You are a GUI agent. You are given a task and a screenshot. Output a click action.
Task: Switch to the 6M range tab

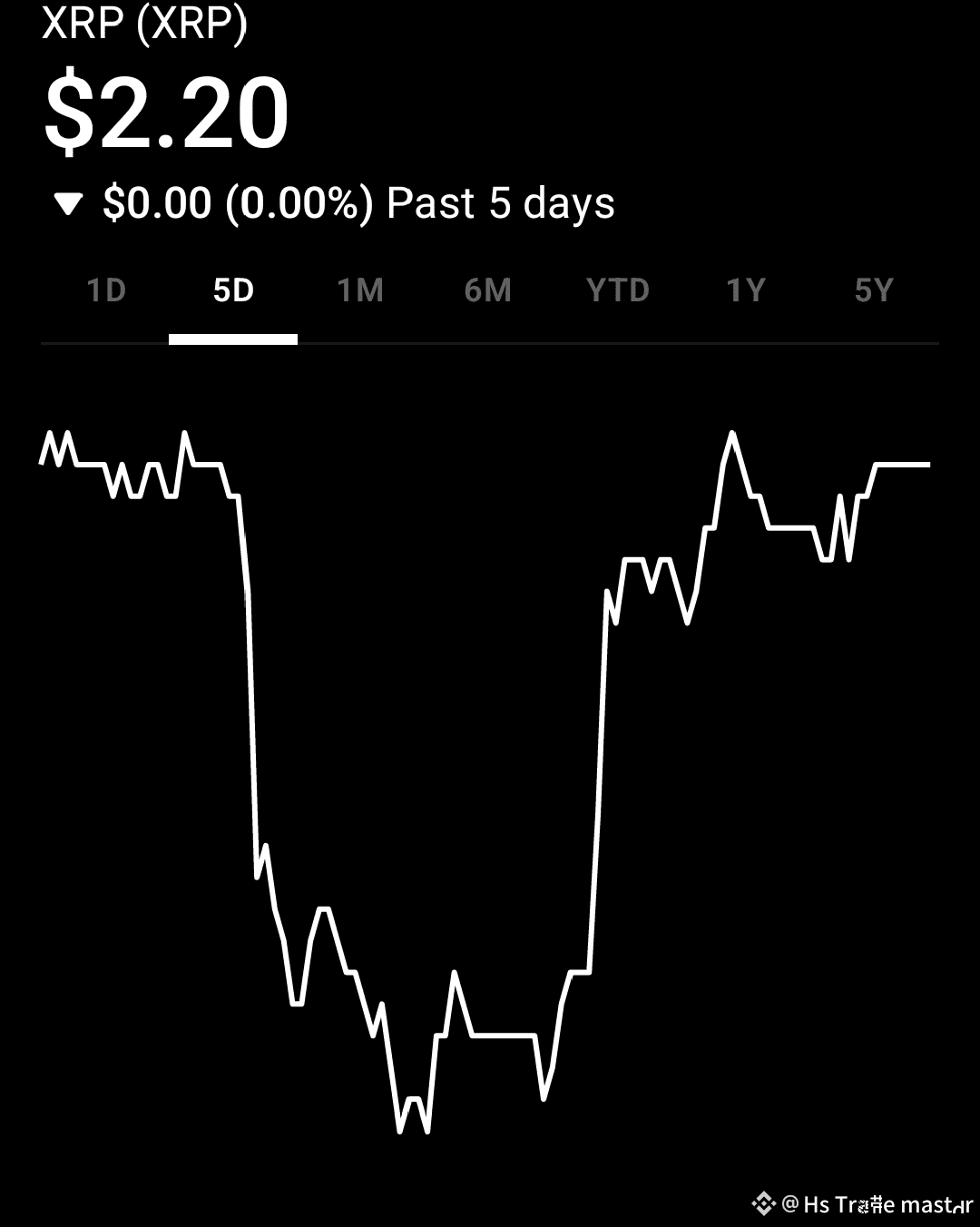[488, 290]
